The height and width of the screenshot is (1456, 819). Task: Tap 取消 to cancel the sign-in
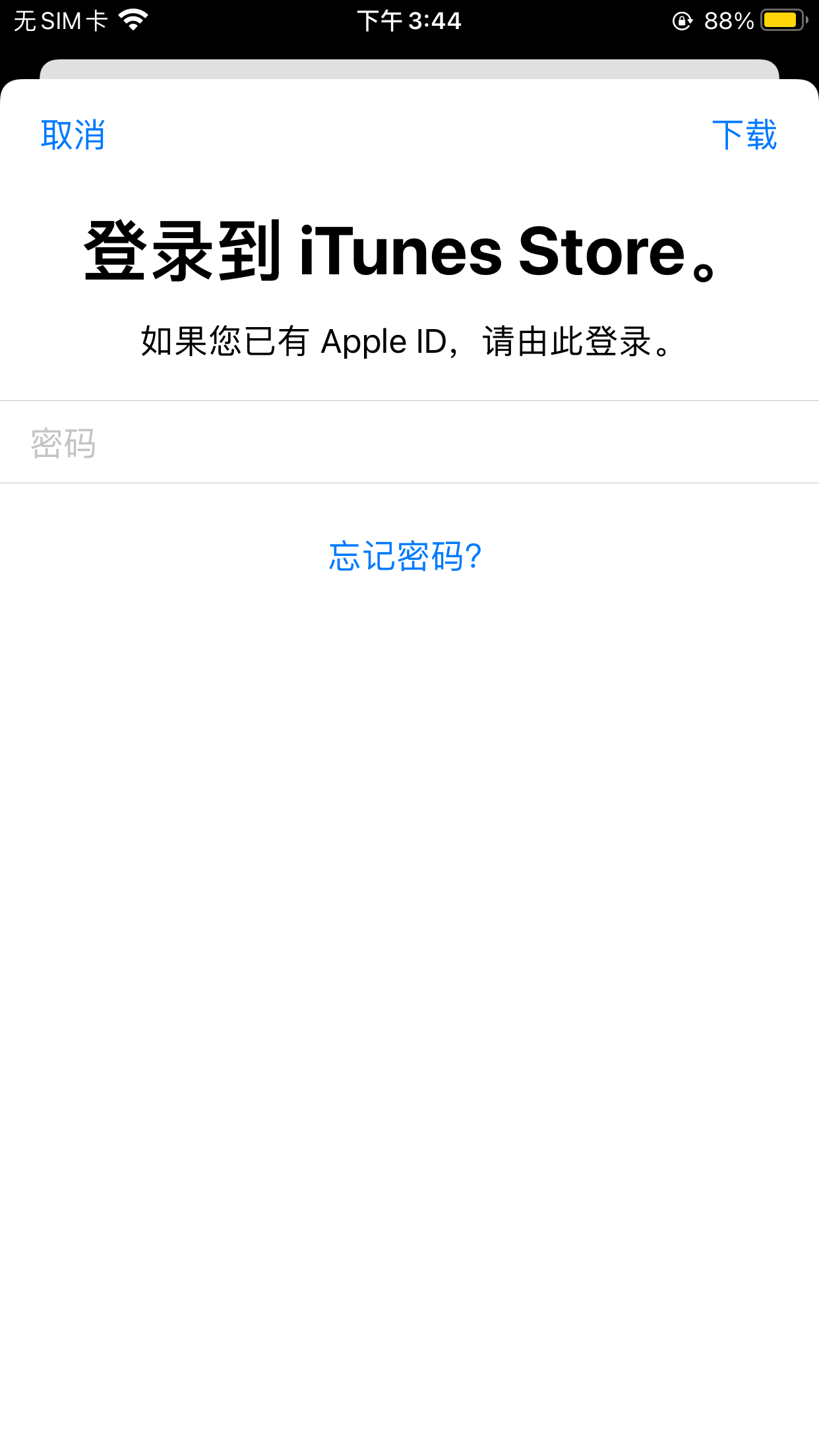pos(73,135)
